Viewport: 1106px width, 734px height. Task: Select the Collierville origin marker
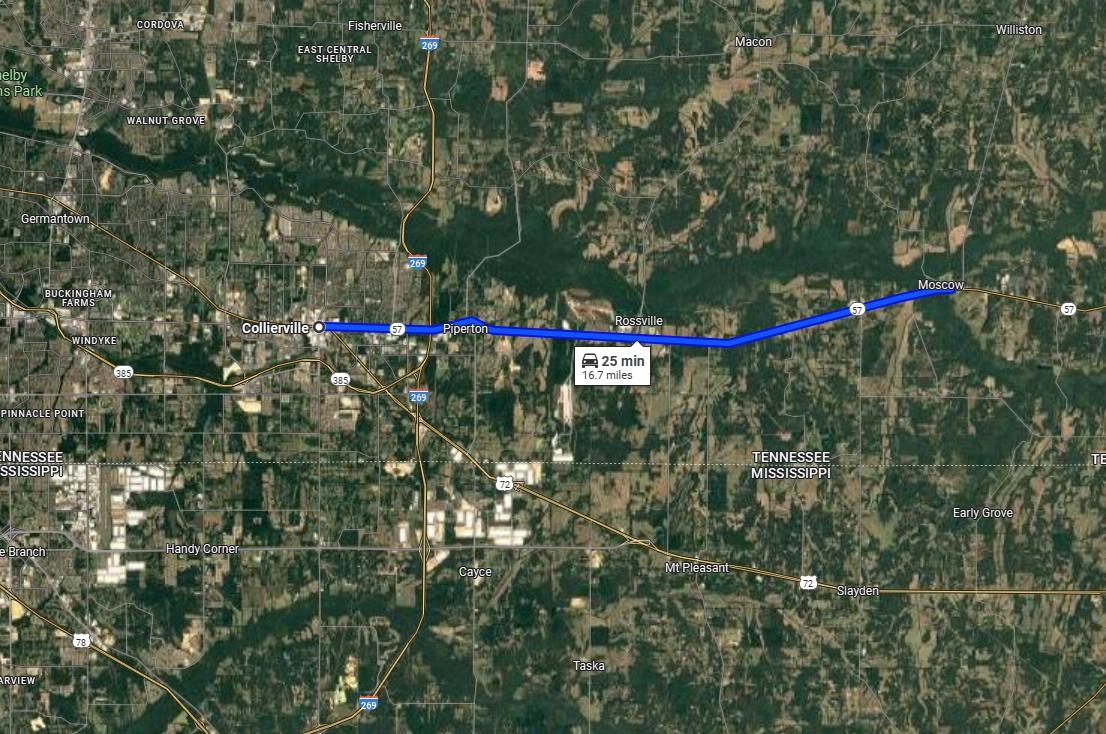point(319,327)
